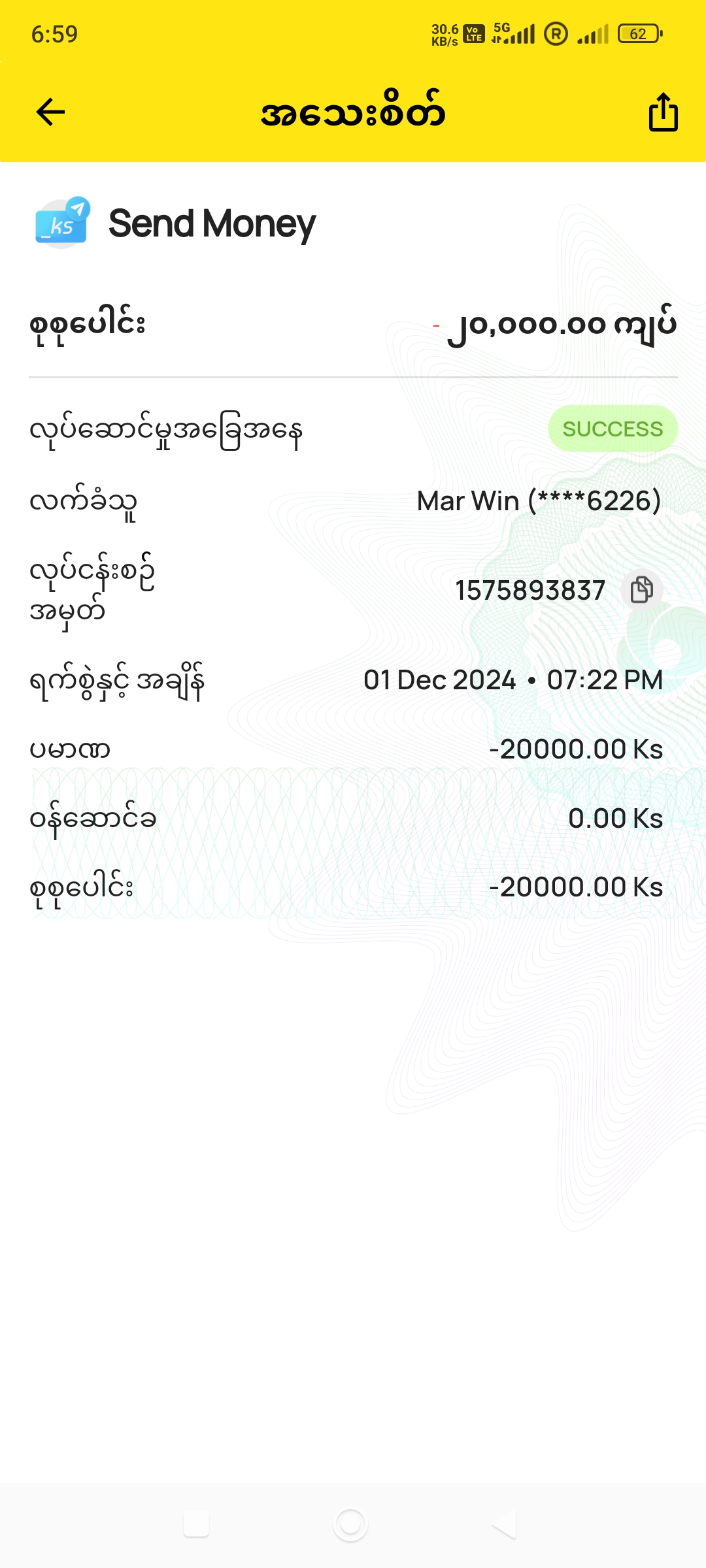This screenshot has width=706, height=1568.
Task: Tap the system home button
Action: [x=350, y=1524]
